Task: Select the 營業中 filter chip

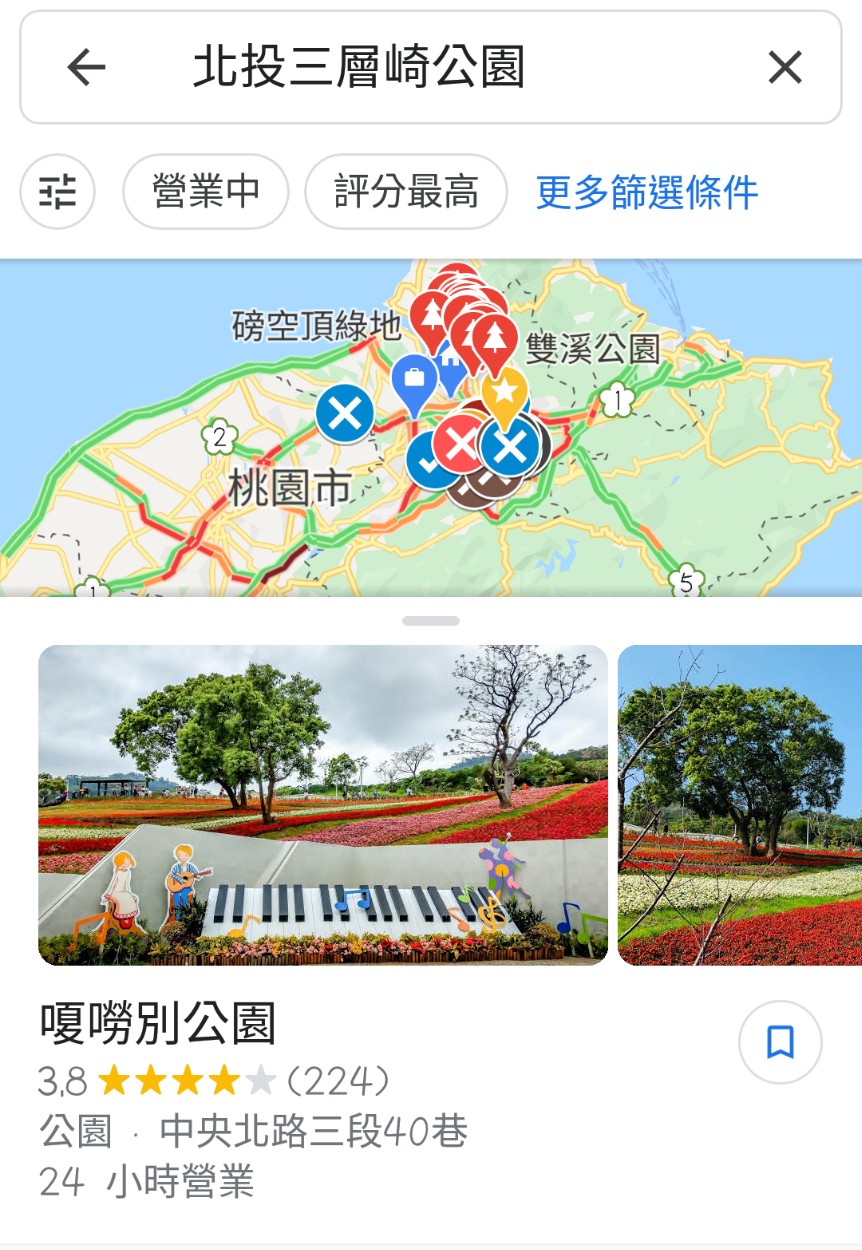Action: 206,191
